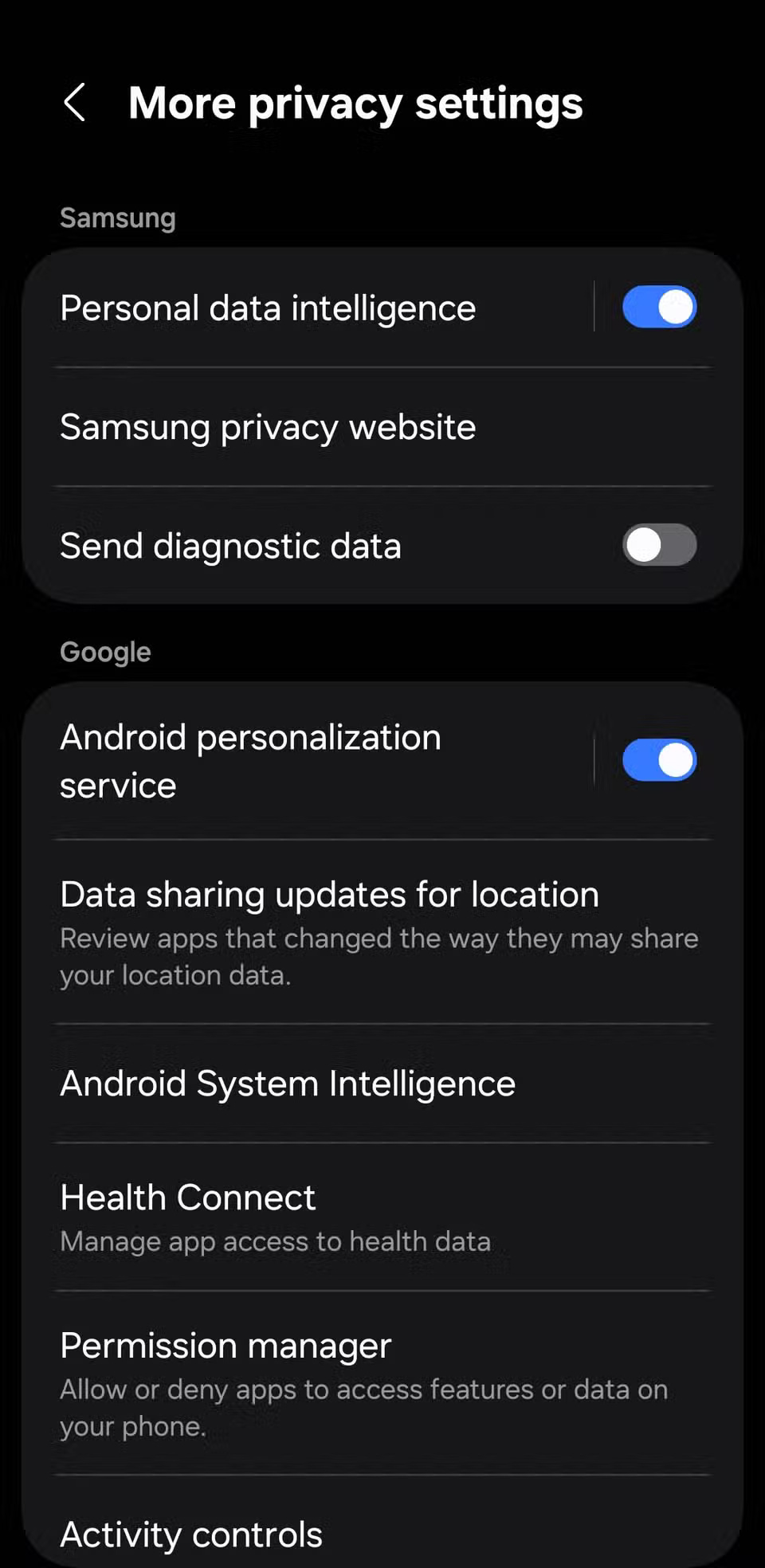765x1568 pixels.
Task: Enable Send diagnostic data
Action: (x=659, y=546)
